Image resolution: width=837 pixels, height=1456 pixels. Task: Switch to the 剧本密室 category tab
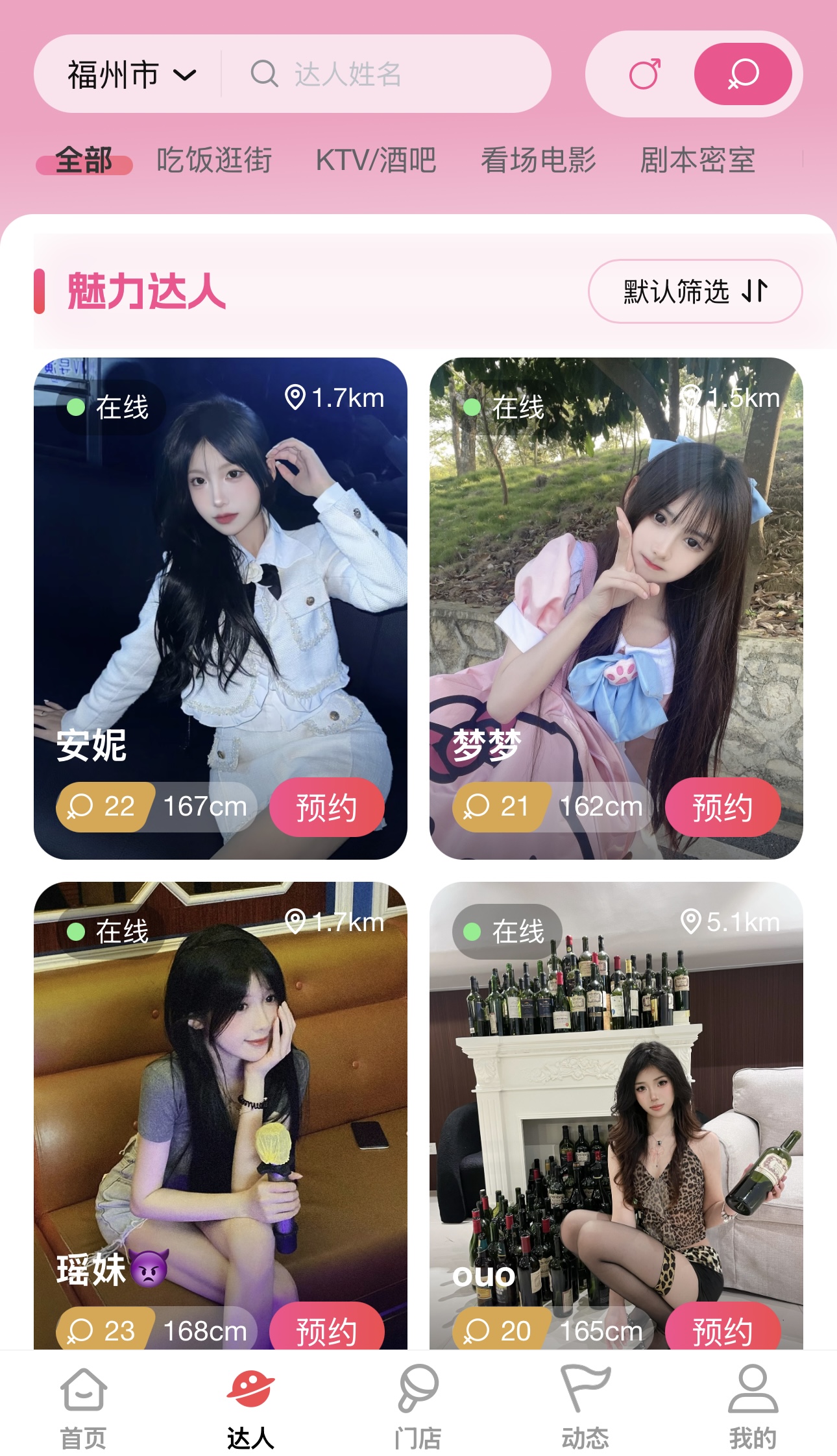point(697,160)
